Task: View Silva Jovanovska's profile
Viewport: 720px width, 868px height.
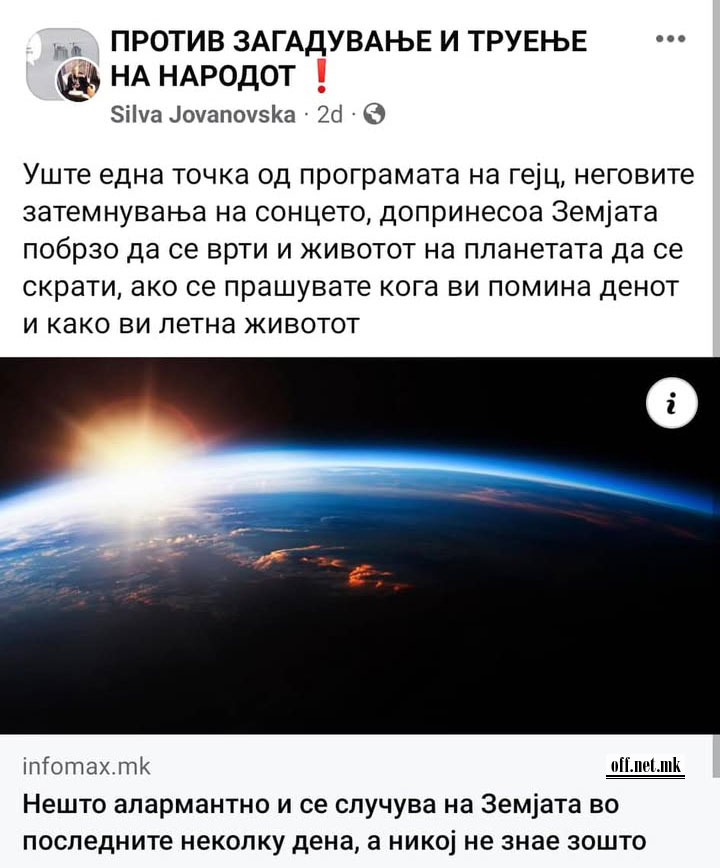Action: 203,114
